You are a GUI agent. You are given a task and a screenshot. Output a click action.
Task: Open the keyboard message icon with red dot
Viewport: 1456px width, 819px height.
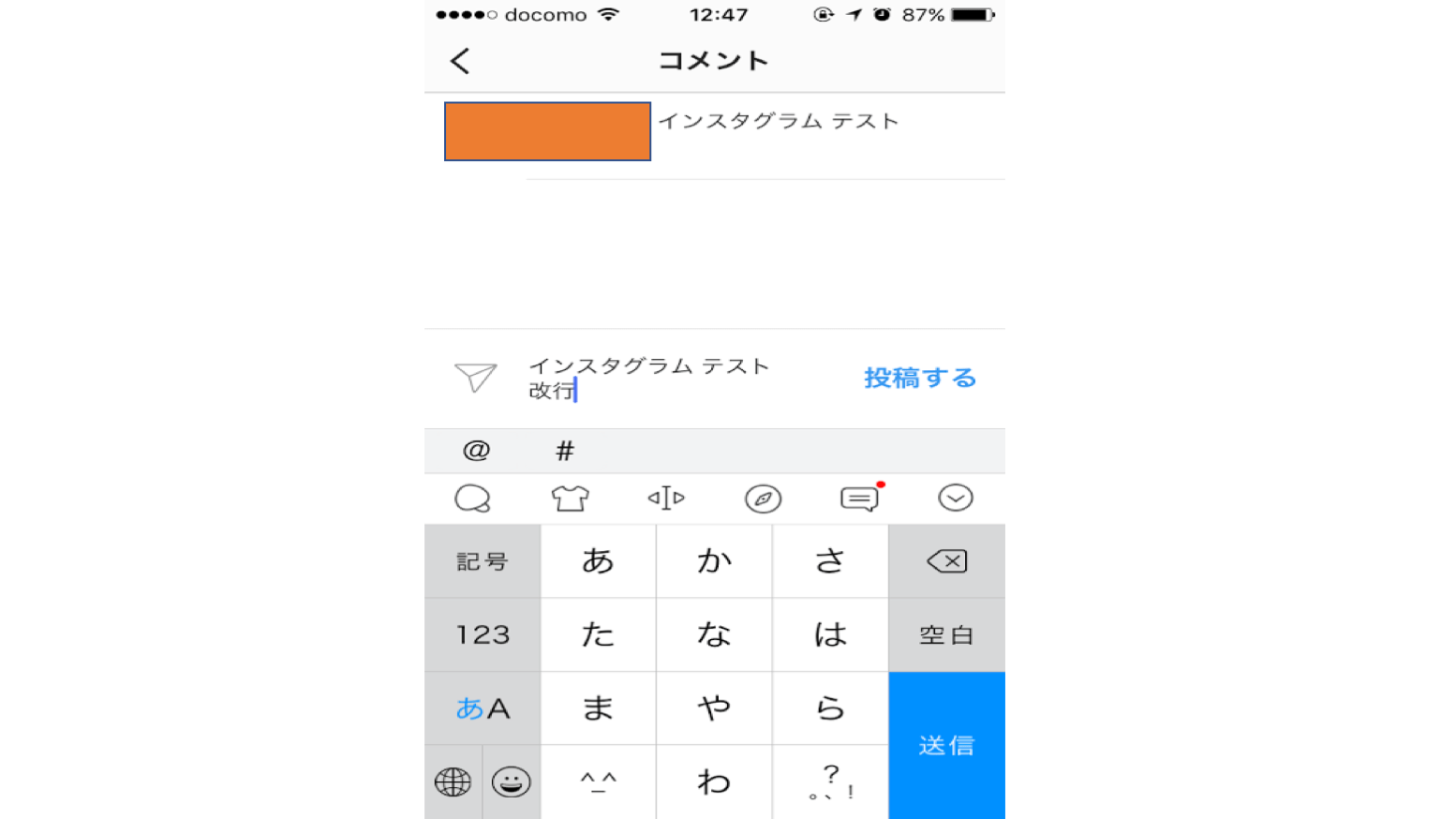(859, 499)
